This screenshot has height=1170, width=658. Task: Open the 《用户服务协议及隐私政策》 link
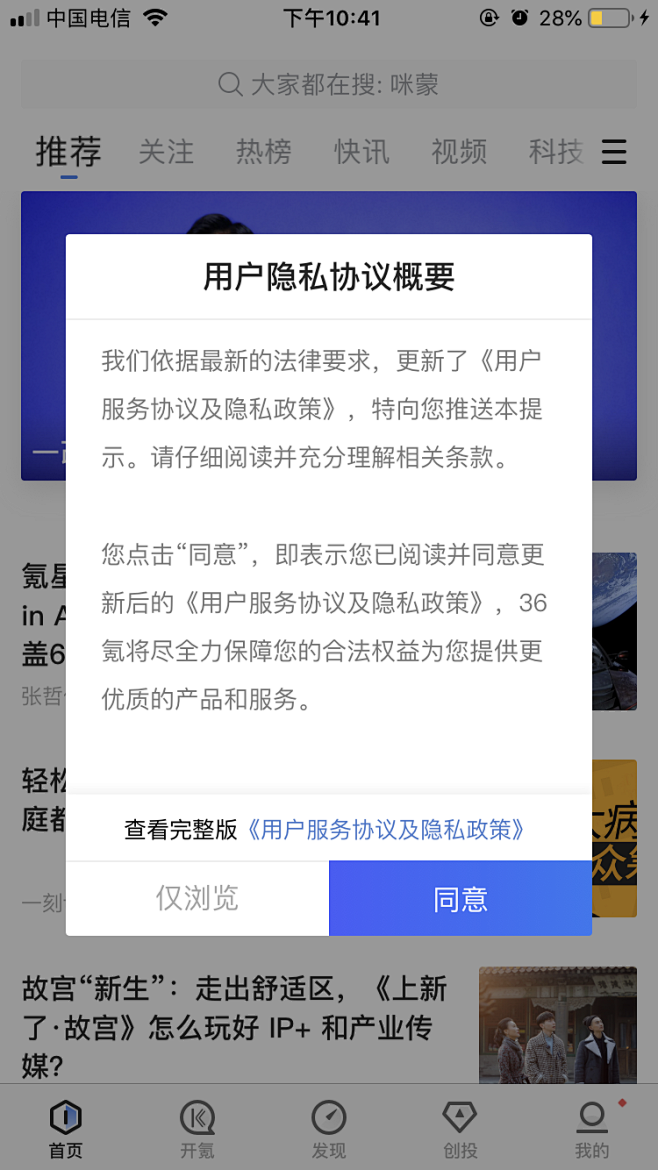(386, 829)
